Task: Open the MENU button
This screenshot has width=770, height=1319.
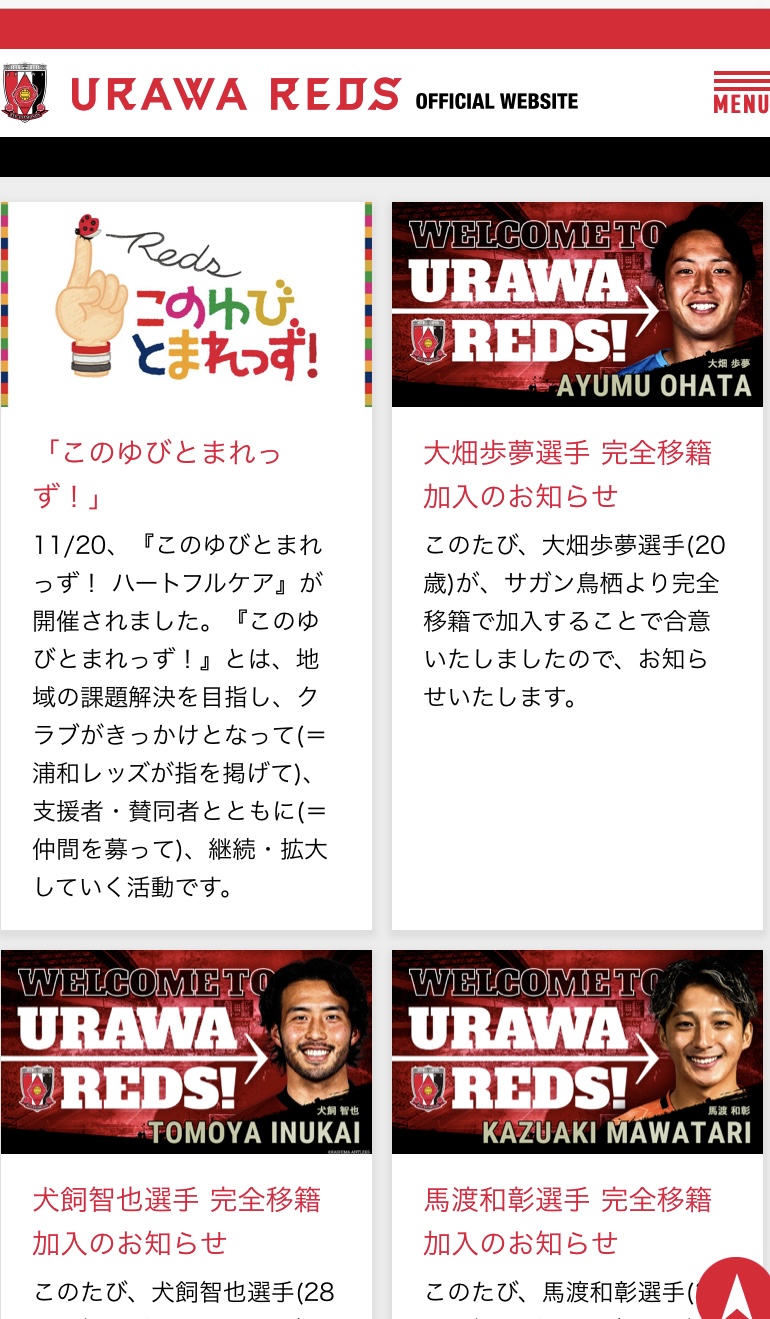Action: [x=741, y=93]
